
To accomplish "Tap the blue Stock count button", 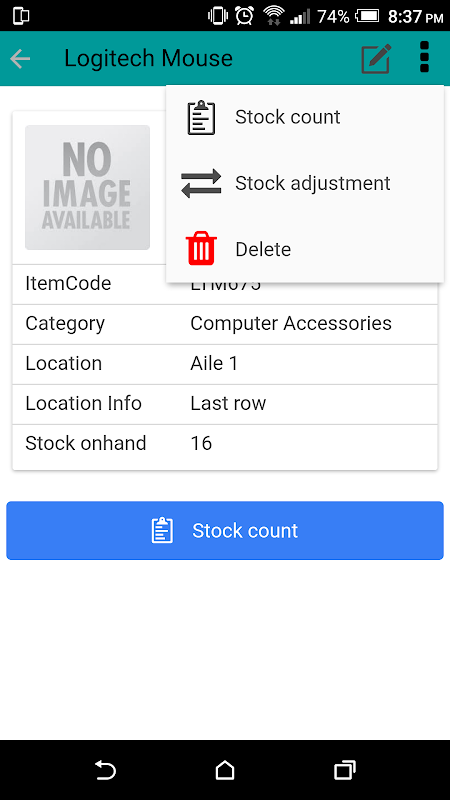I will coord(225,531).
